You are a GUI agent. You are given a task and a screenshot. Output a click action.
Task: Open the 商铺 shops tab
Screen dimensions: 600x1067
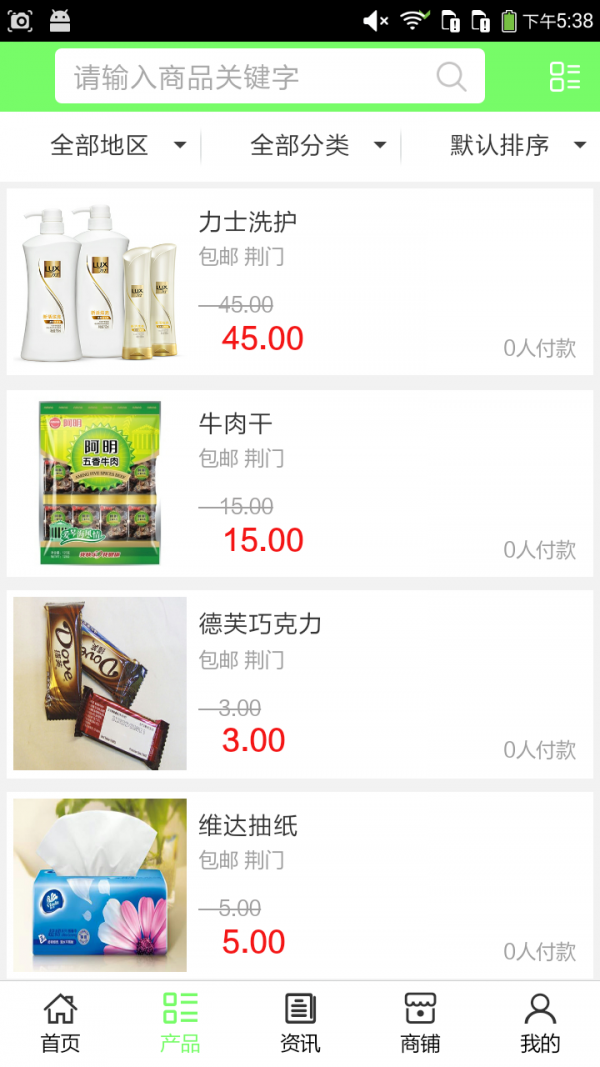[420, 1024]
